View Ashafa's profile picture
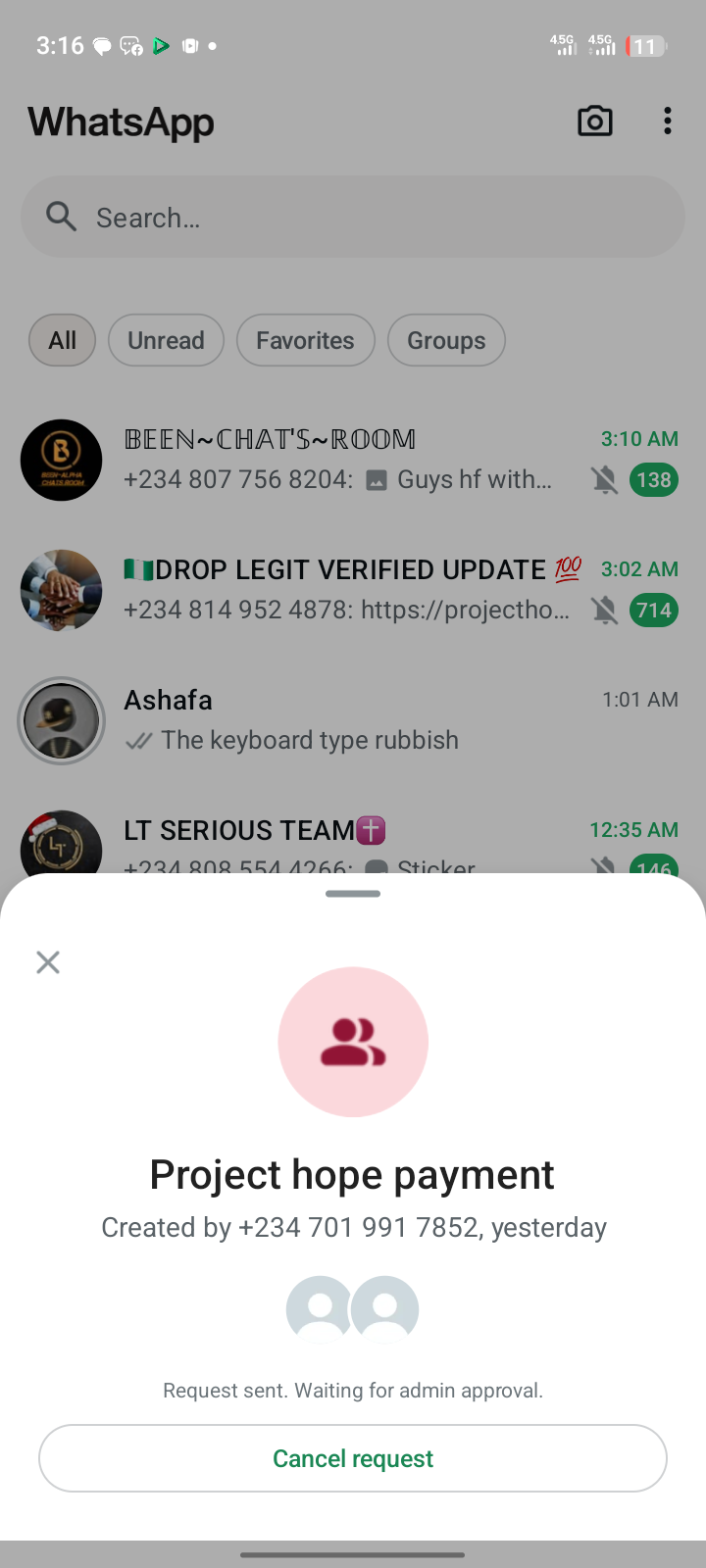706x1568 pixels. click(x=61, y=720)
